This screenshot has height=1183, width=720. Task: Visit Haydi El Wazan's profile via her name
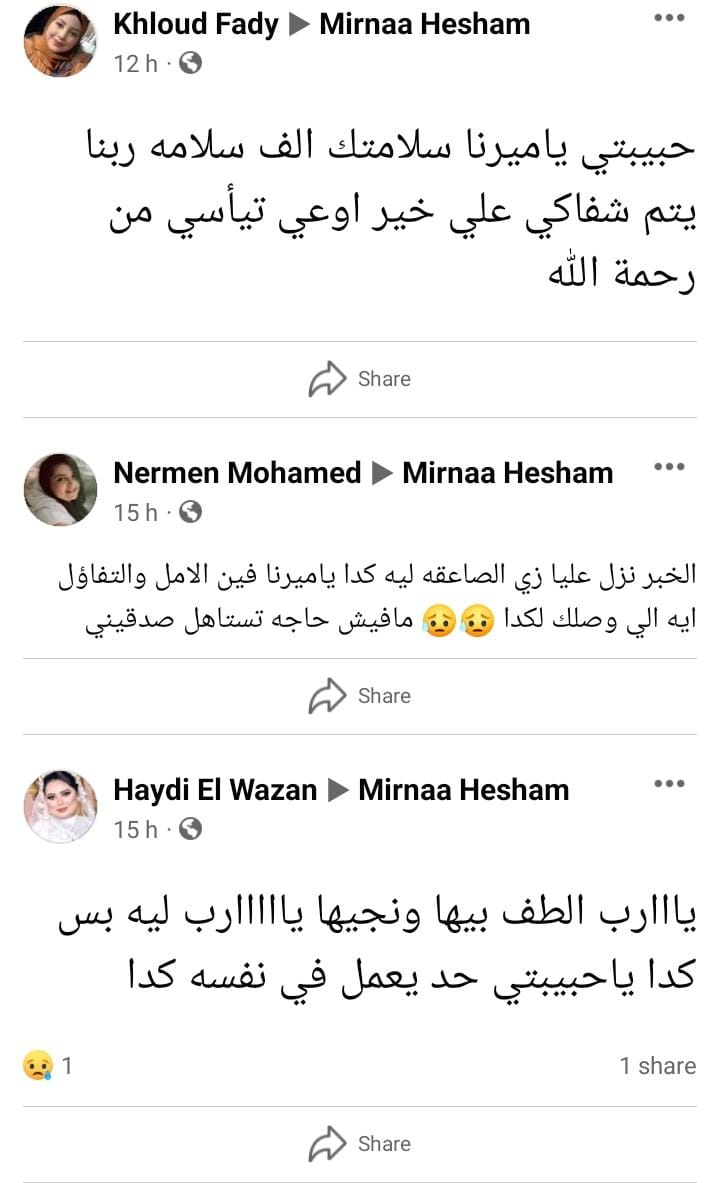tap(215, 790)
